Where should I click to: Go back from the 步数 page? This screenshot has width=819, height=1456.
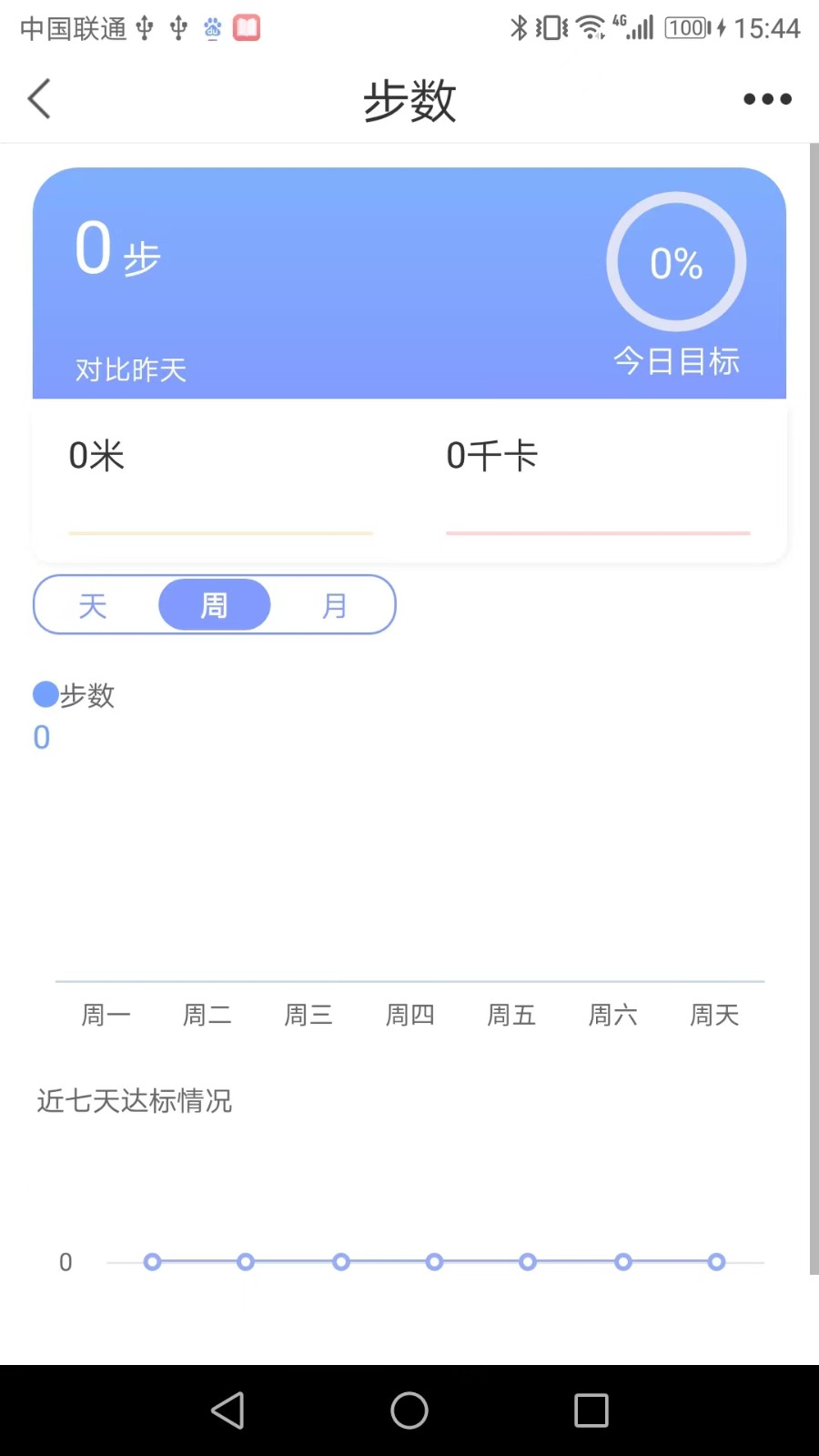pos(39,99)
